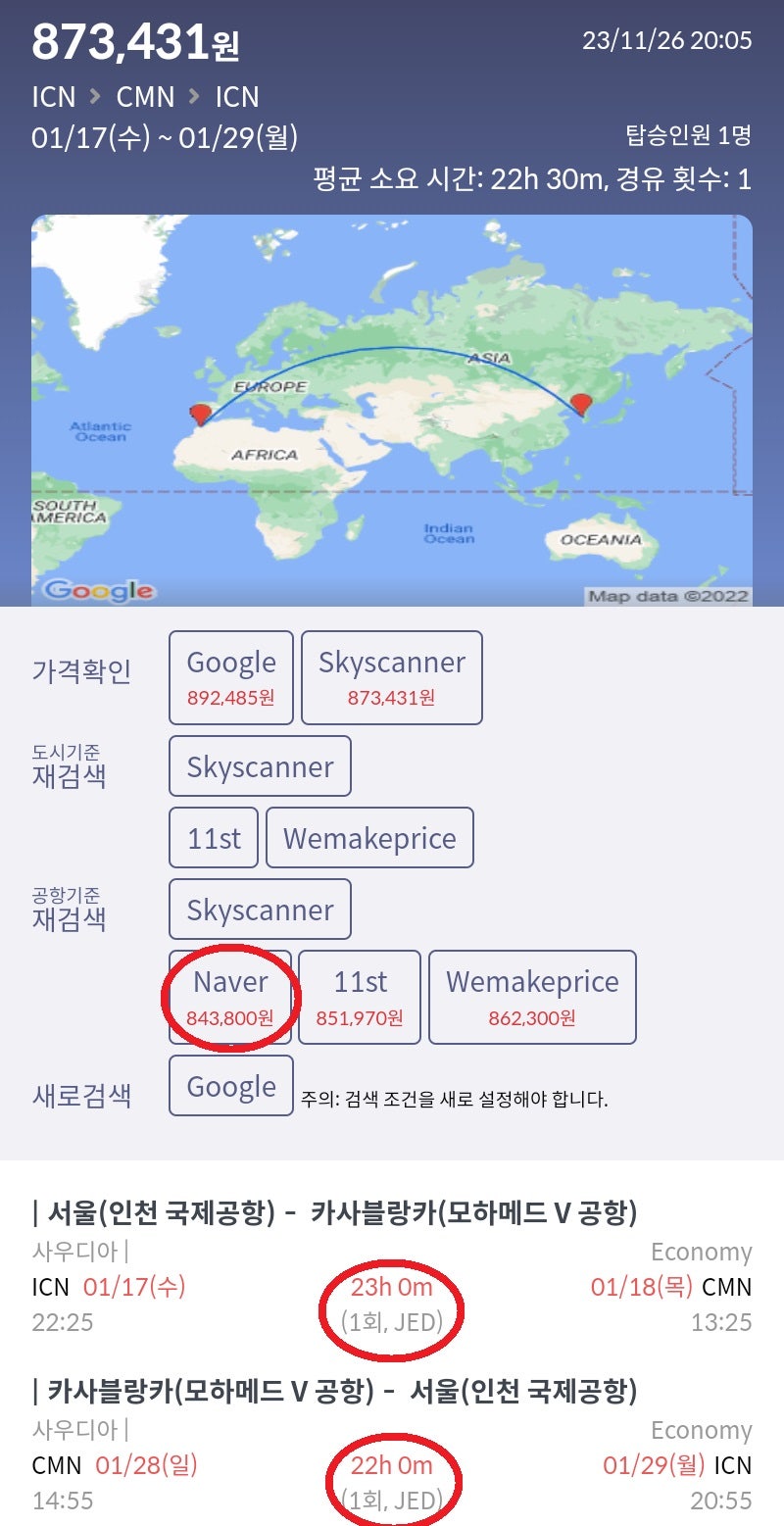Re-search by city on 11st
This screenshot has height=1526, width=784.
[214, 838]
